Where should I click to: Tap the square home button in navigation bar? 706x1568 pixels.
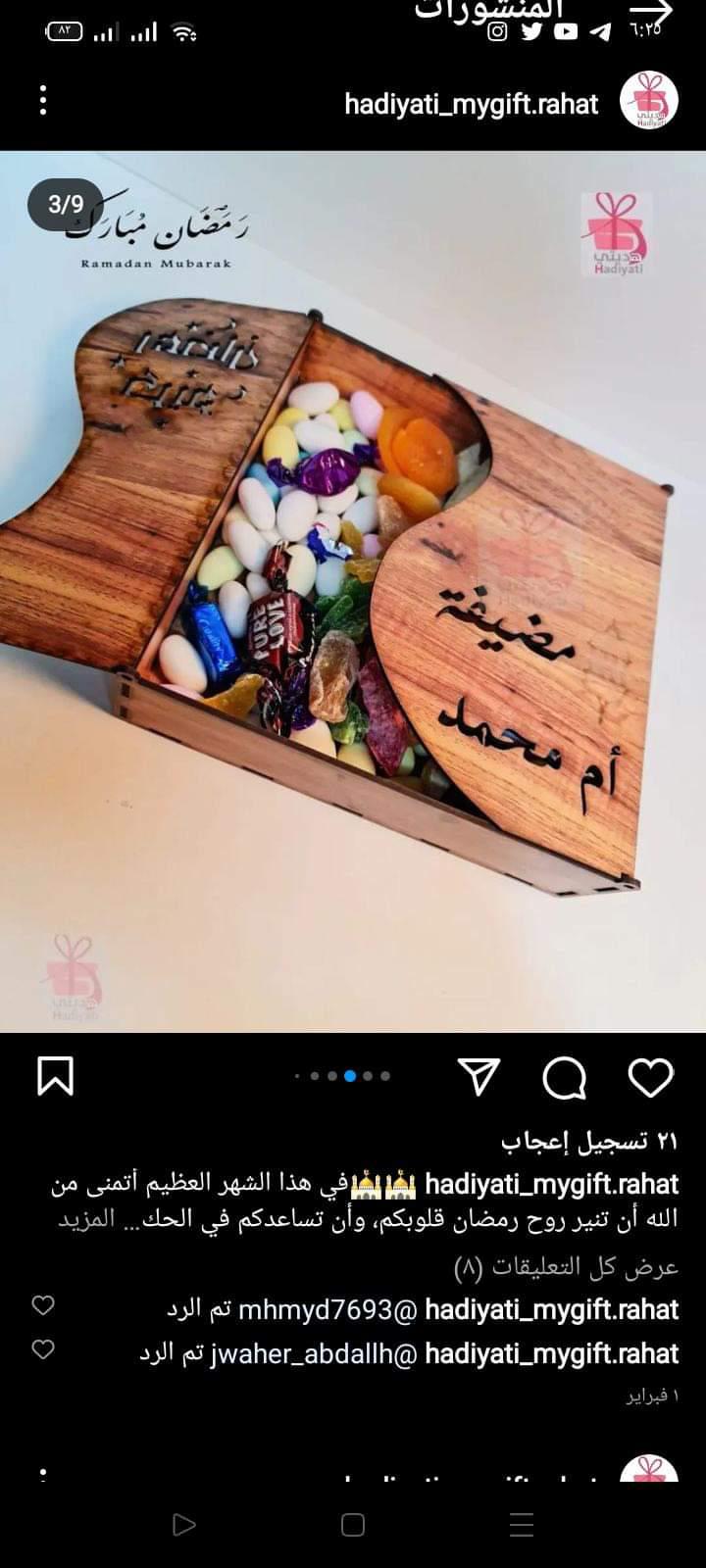tap(353, 1525)
